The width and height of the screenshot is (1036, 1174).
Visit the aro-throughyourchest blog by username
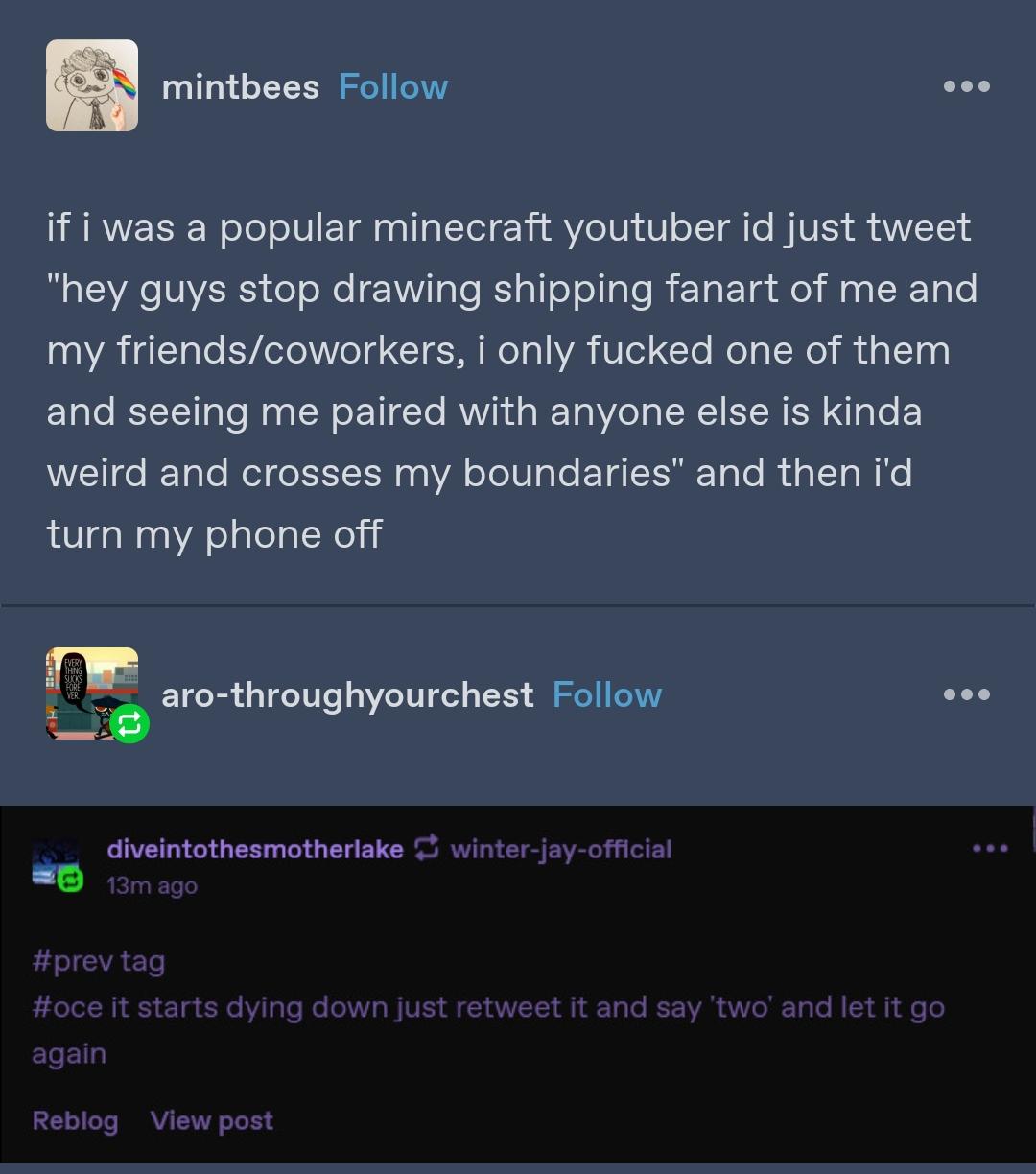click(347, 695)
